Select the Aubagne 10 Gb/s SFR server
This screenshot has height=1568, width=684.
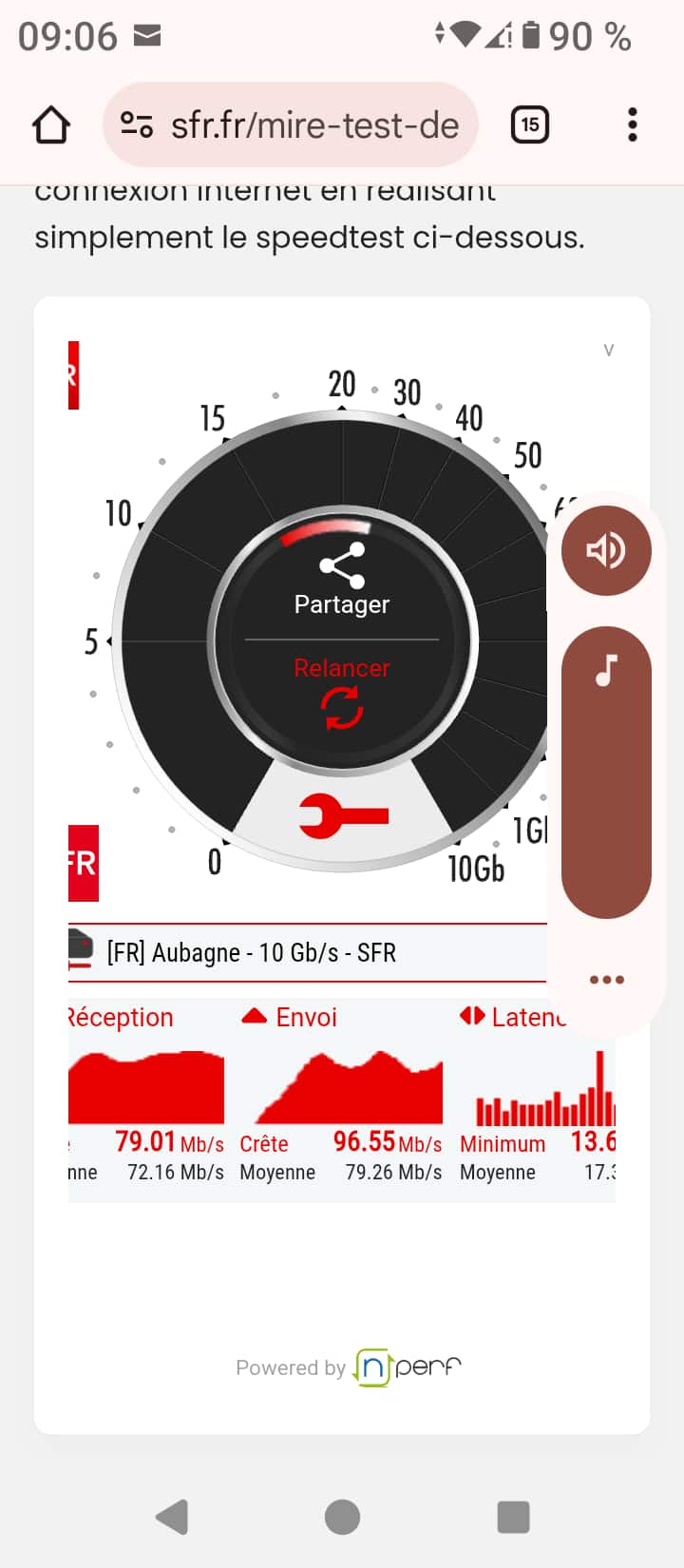tap(304, 952)
